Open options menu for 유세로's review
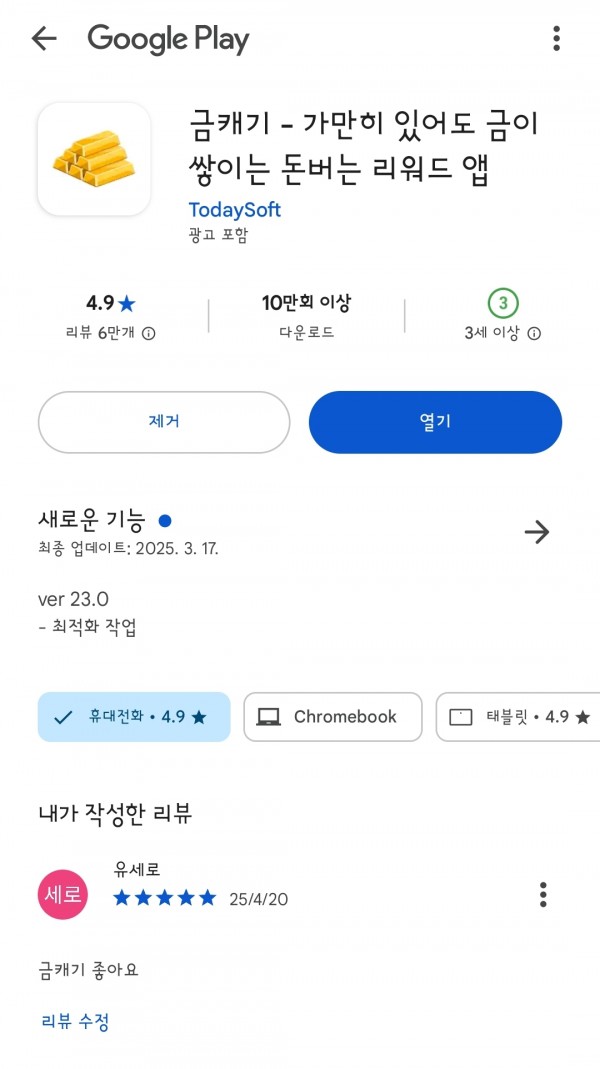 click(543, 894)
